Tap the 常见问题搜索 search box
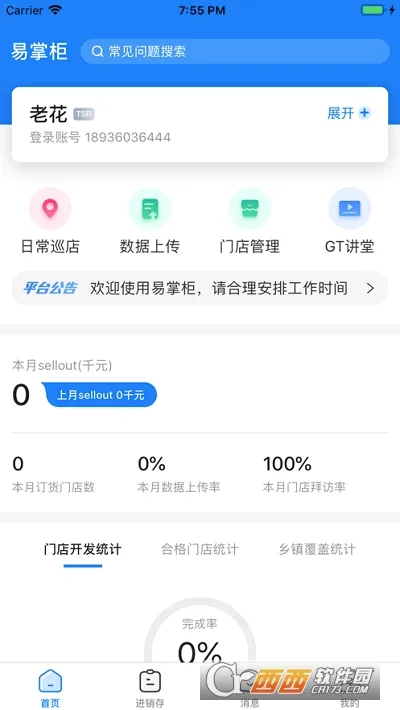Screen dimensions: 400x710 [235, 51]
